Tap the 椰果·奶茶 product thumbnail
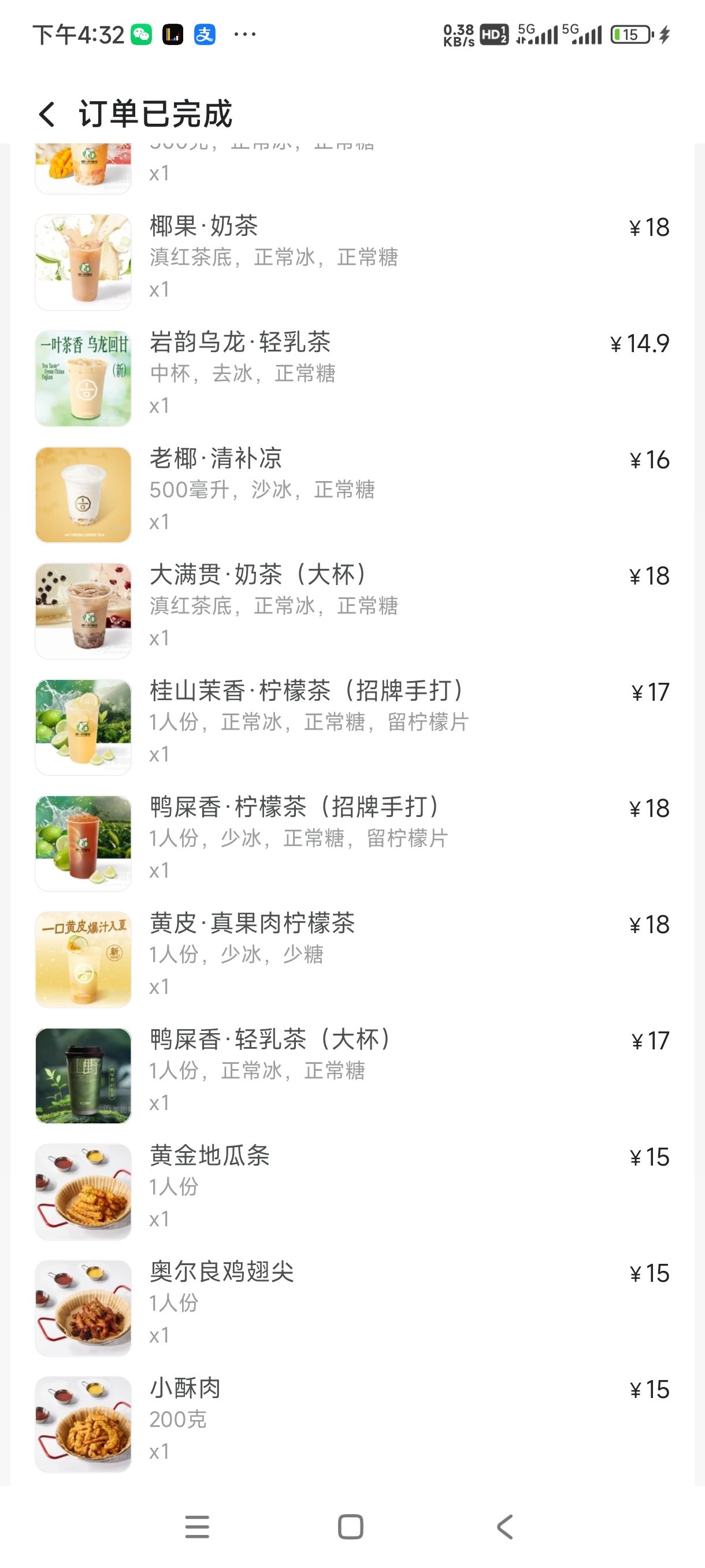 [x=83, y=261]
